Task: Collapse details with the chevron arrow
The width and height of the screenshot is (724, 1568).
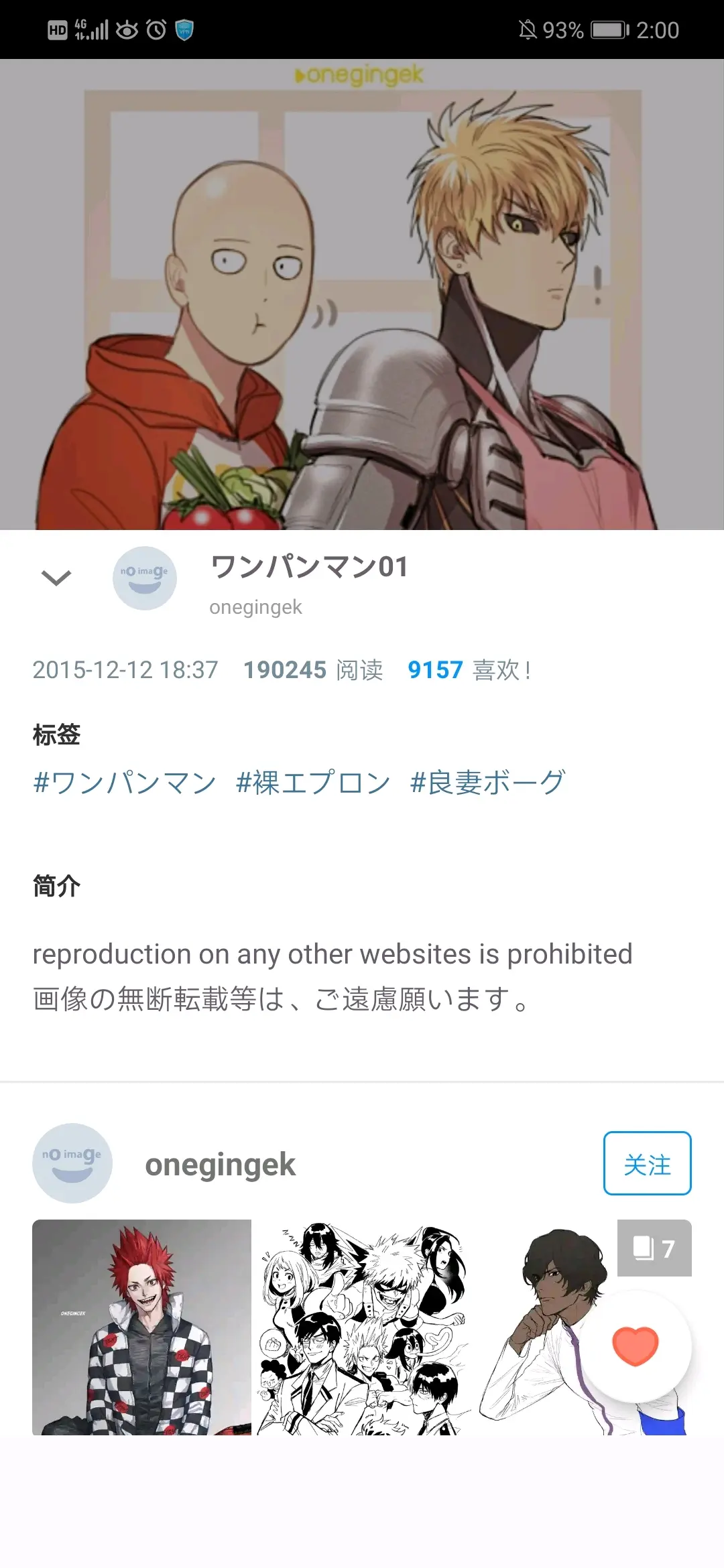Action: pos(56,578)
